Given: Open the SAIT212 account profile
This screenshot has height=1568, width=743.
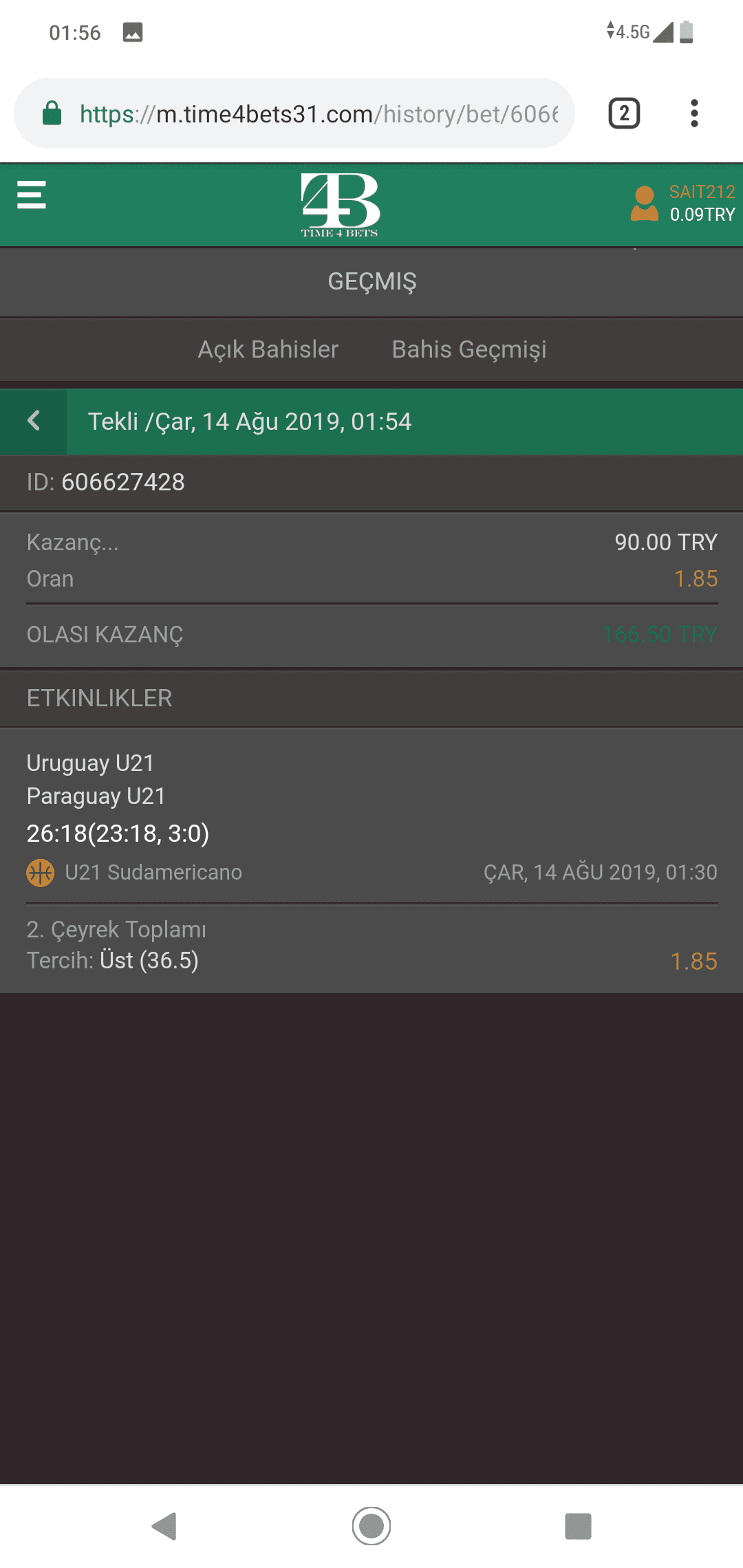Looking at the screenshot, I should pos(683,204).
